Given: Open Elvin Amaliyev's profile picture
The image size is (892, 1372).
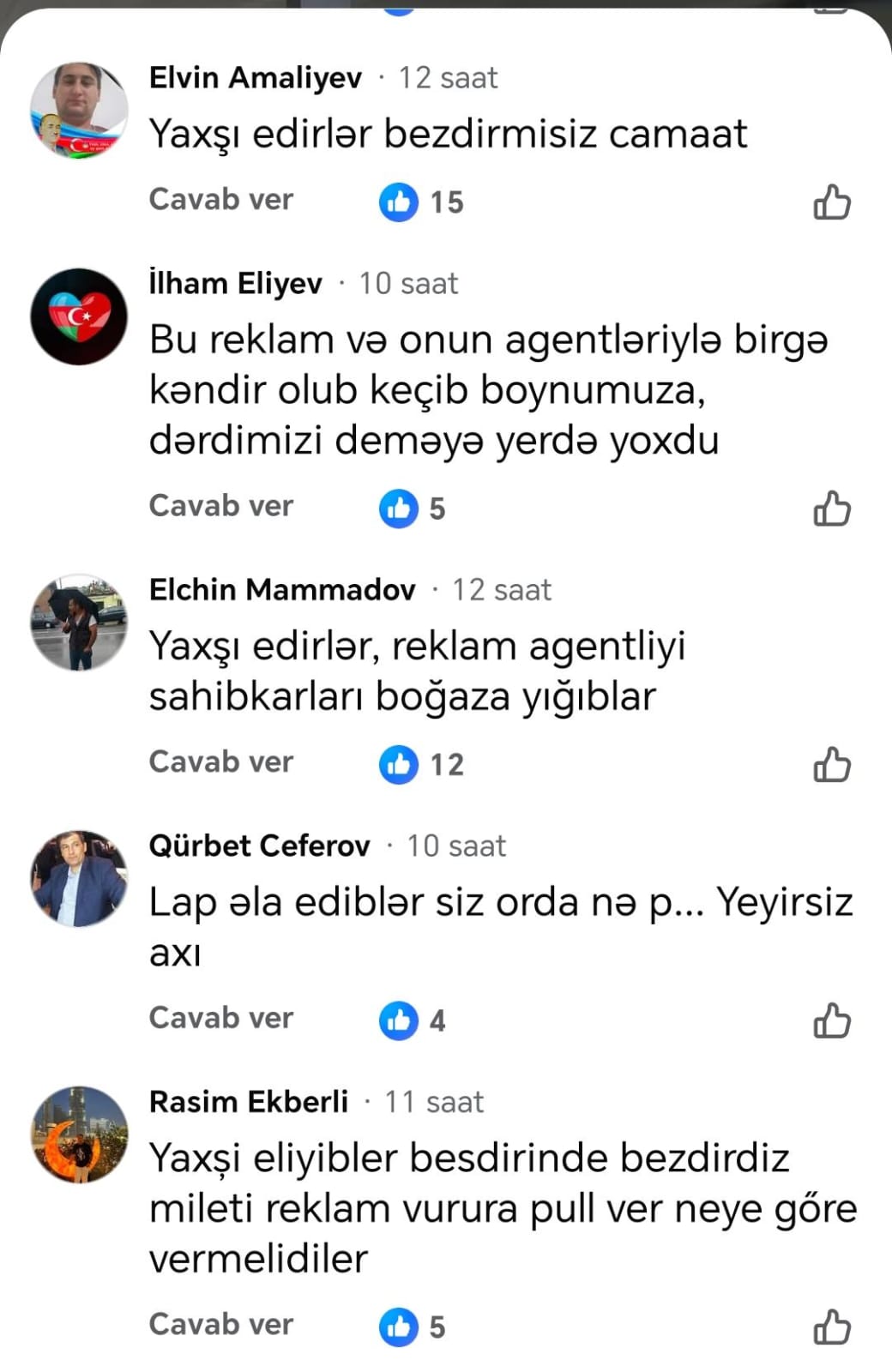Looking at the screenshot, I should click(x=79, y=111).
